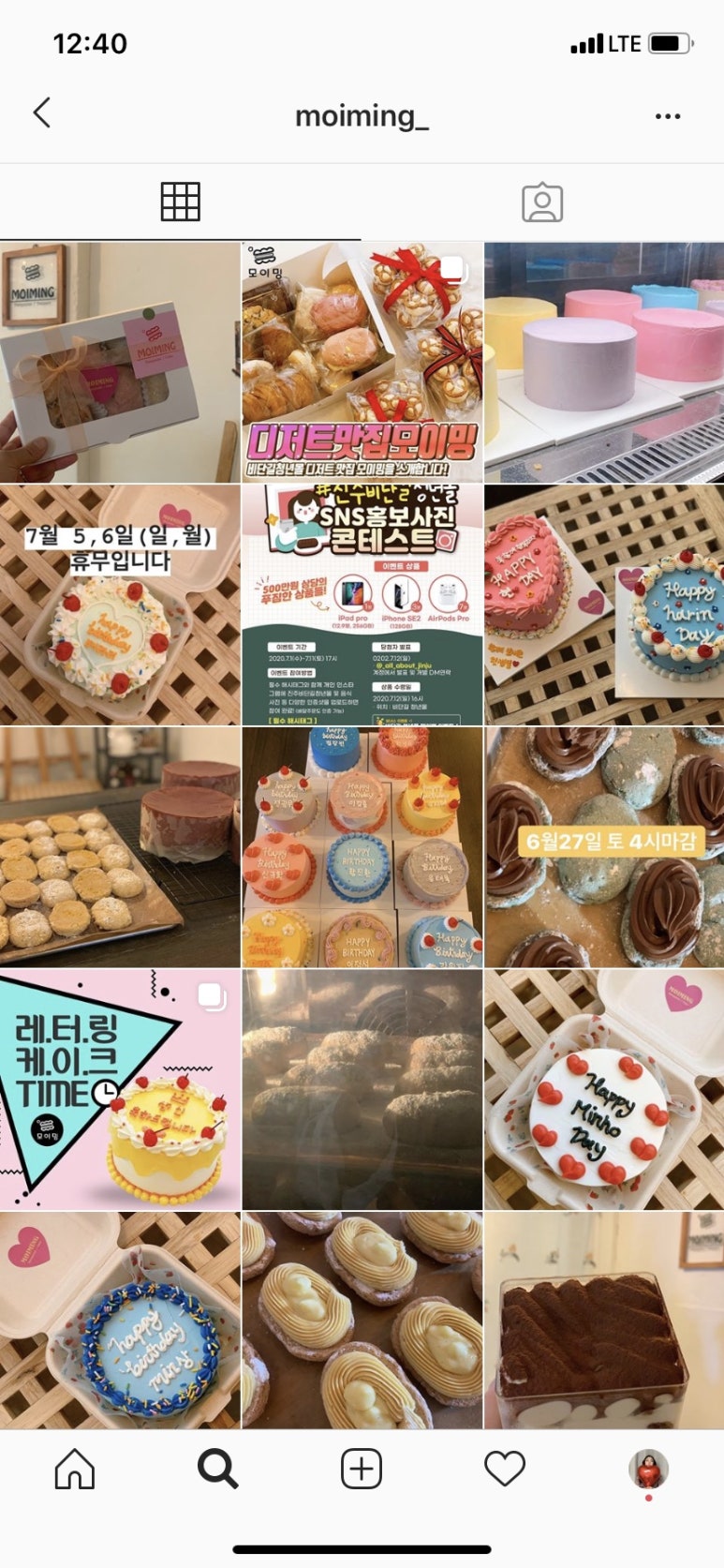This screenshot has width=724, height=1568.
Task: Open the 디저트맛집모이밍 carousel post
Action: pos(362,363)
